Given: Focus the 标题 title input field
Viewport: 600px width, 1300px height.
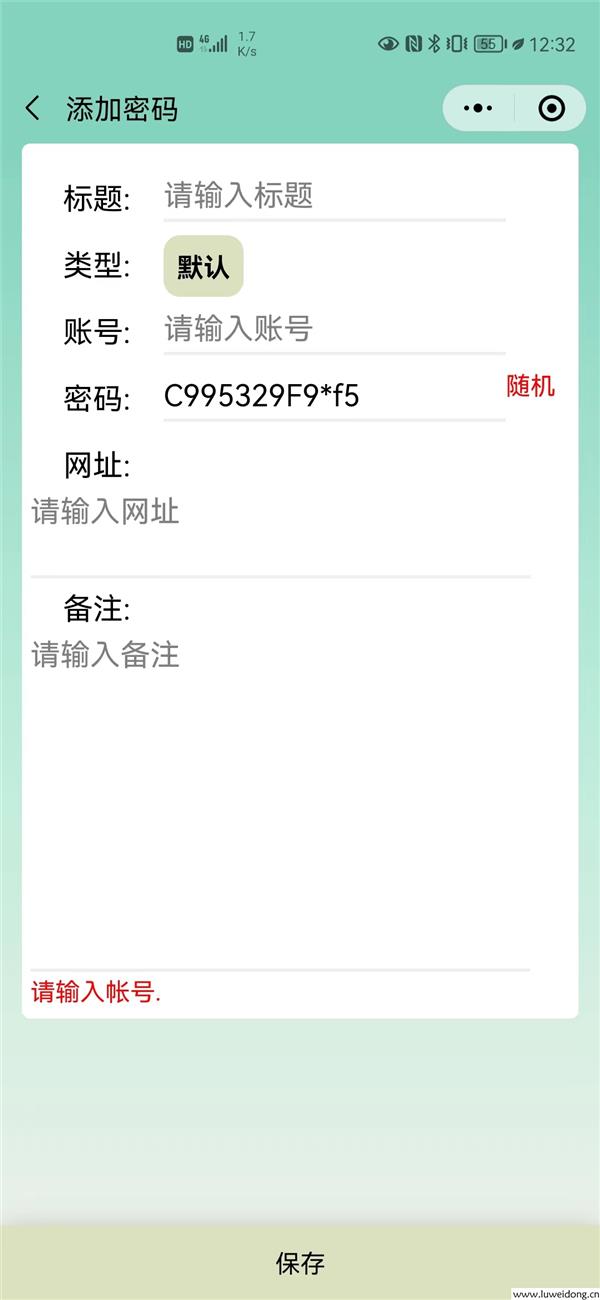Looking at the screenshot, I should pos(334,195).
